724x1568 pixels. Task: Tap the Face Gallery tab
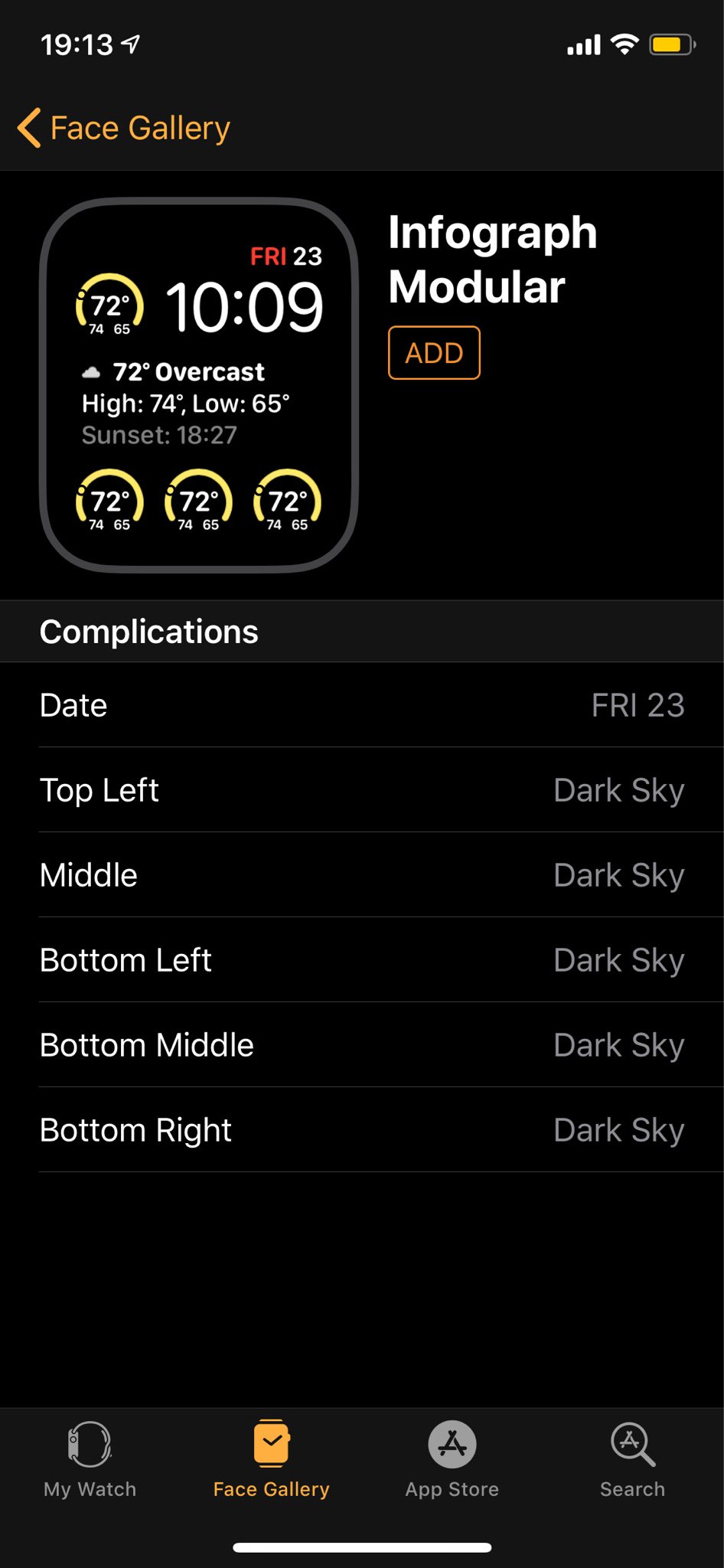coord(271,1459)
